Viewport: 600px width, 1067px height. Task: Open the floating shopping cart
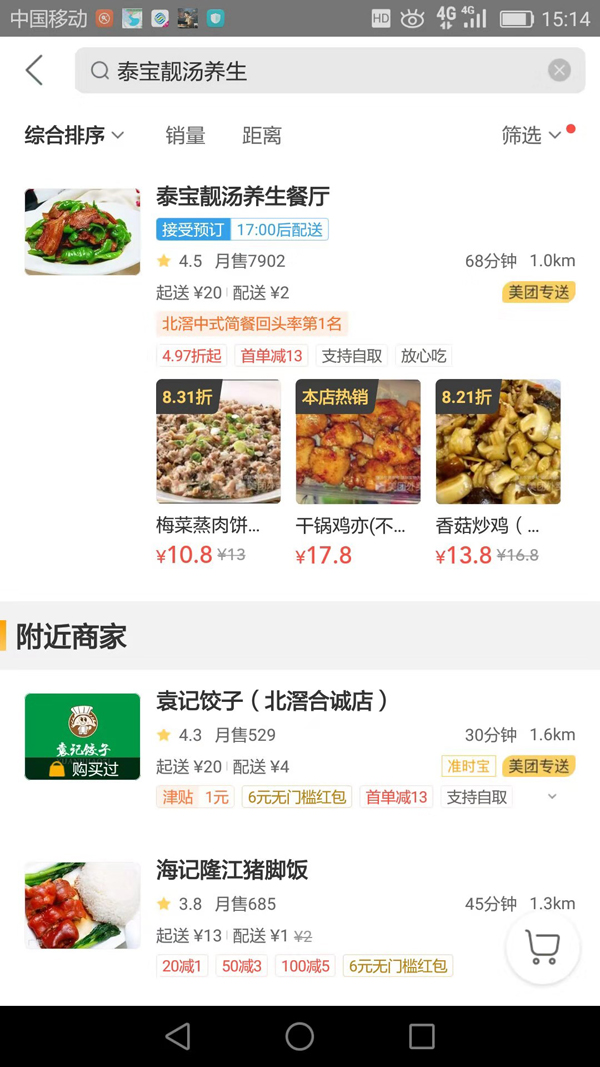coord(542,947)
